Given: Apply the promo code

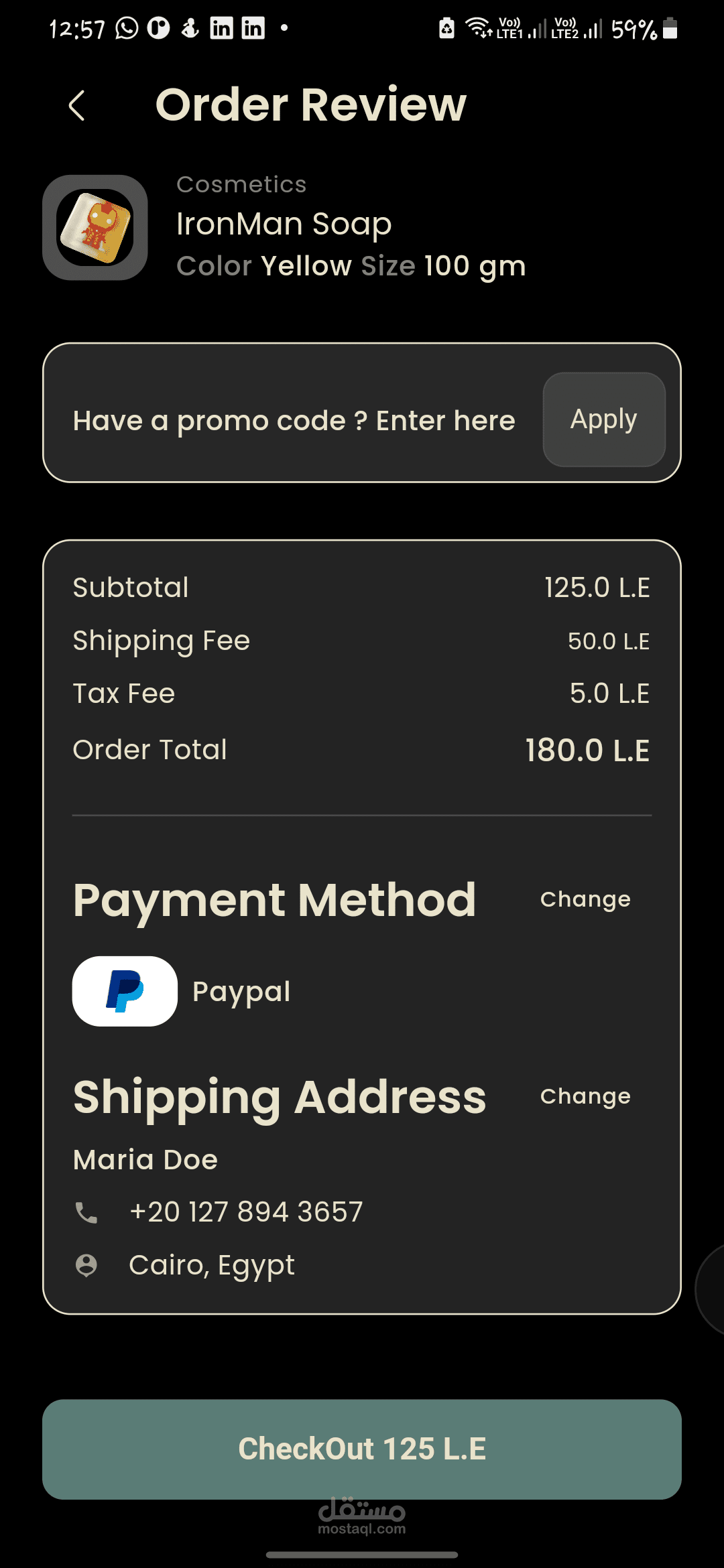Looking at the screenshot, I should point(603,419).
